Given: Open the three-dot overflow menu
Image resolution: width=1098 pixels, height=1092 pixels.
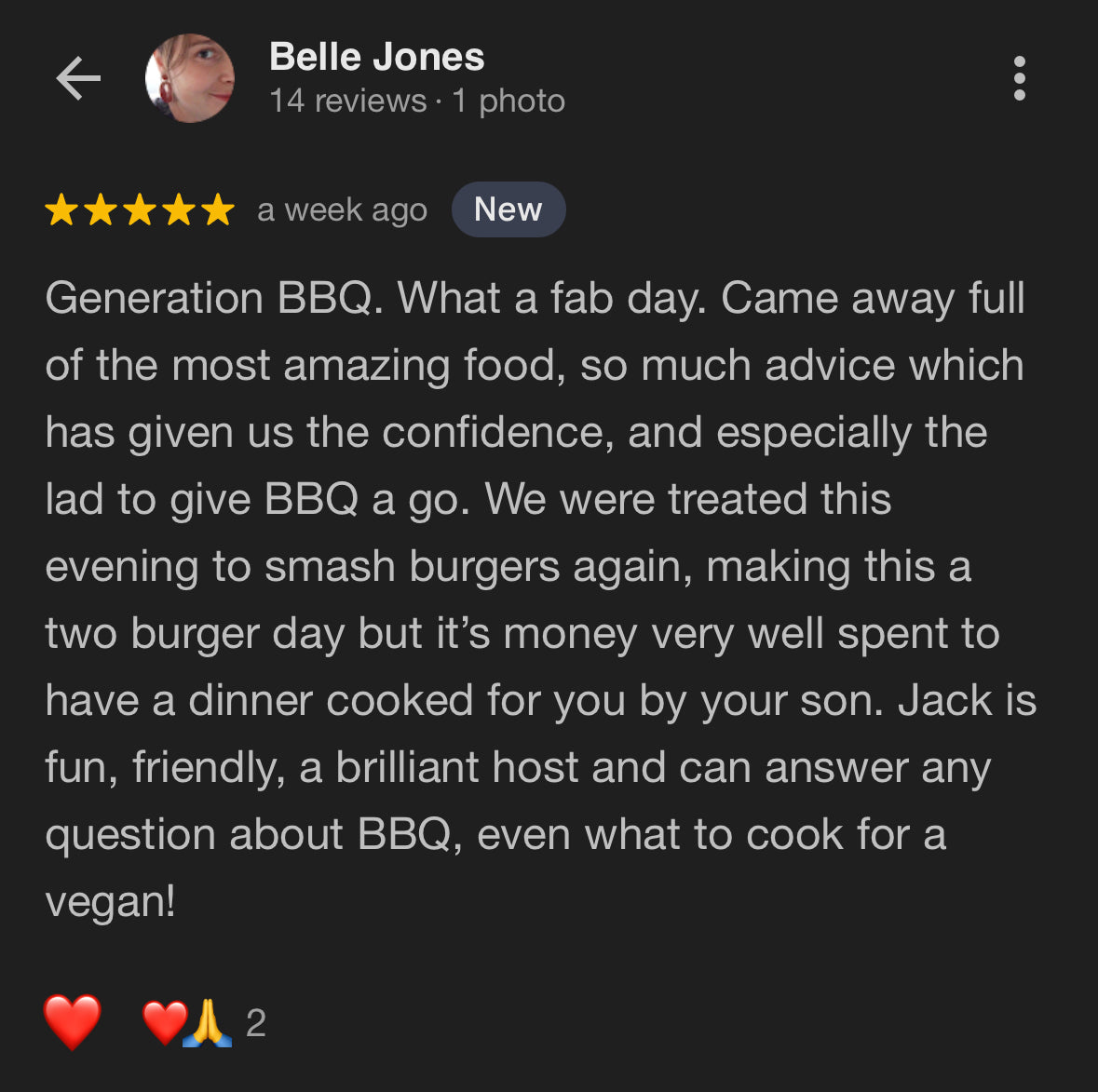Looking at the screenshot, I should point(1019,78).
